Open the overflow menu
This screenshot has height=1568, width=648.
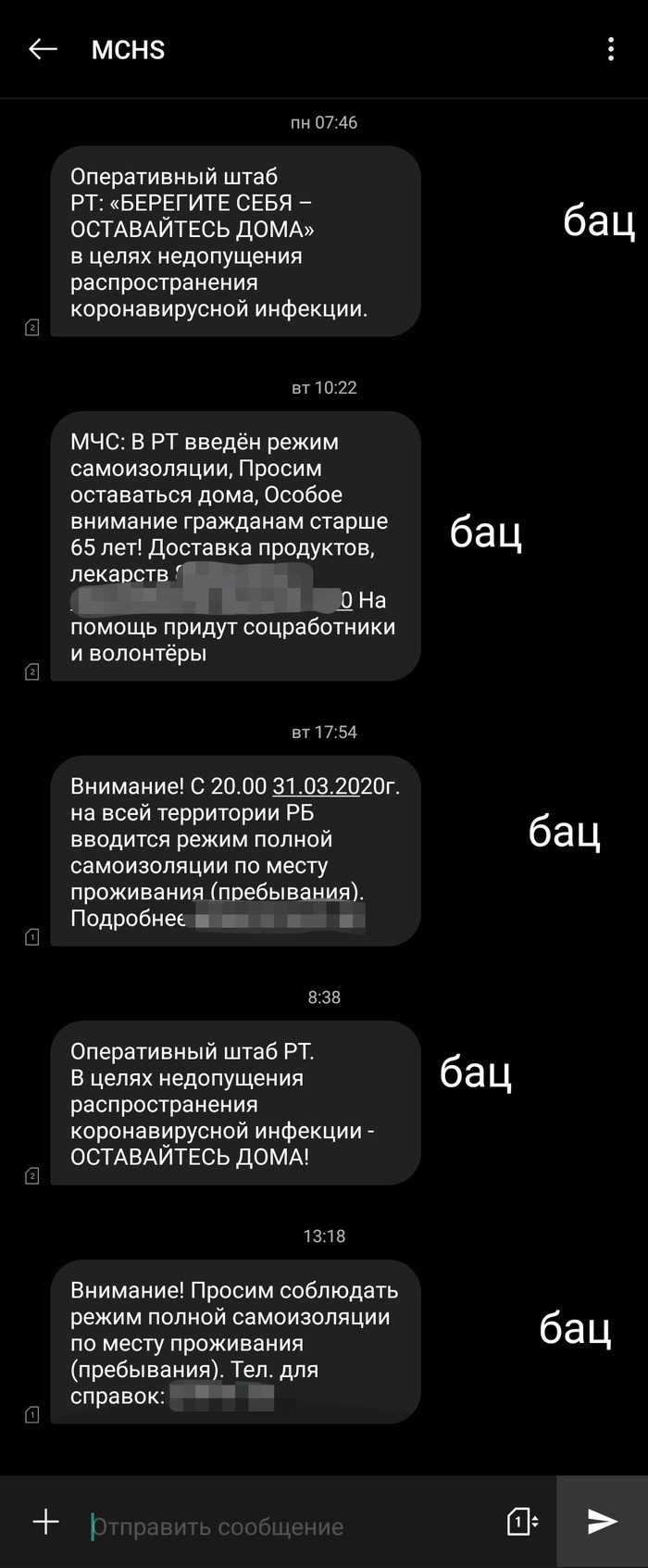click(611, 49)
